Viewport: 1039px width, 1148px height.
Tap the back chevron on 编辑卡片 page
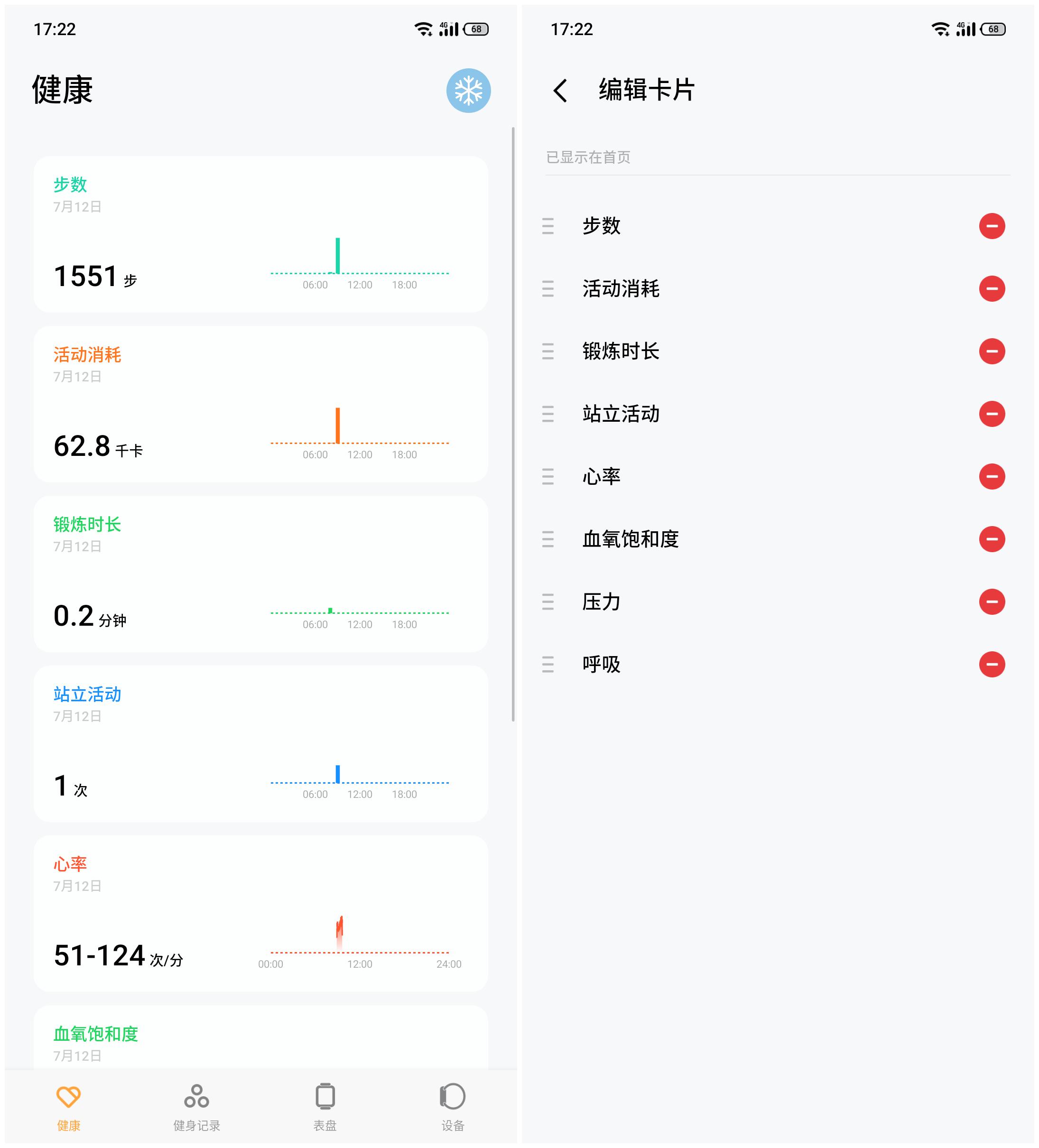560,90
